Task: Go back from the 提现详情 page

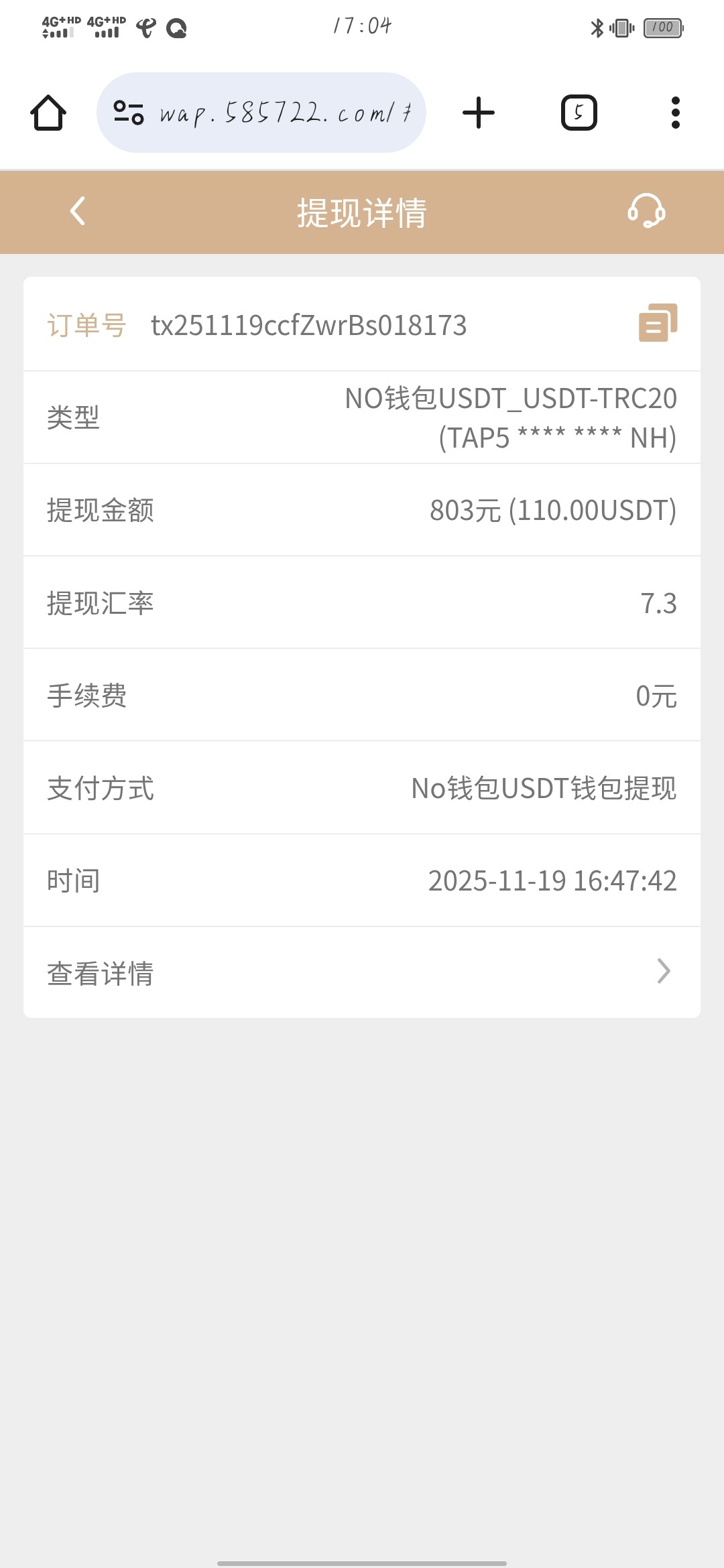Action: coord(78,211)
